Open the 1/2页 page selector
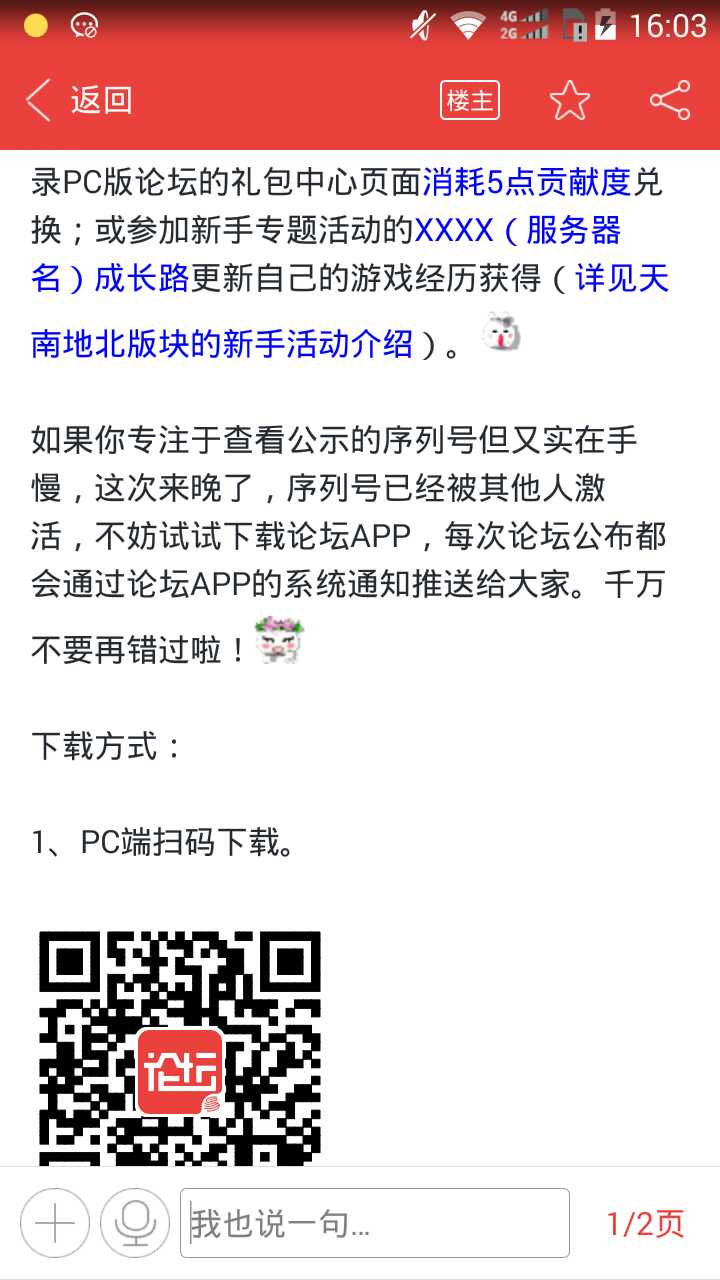720x1280 pixels. click(646, 1223)
